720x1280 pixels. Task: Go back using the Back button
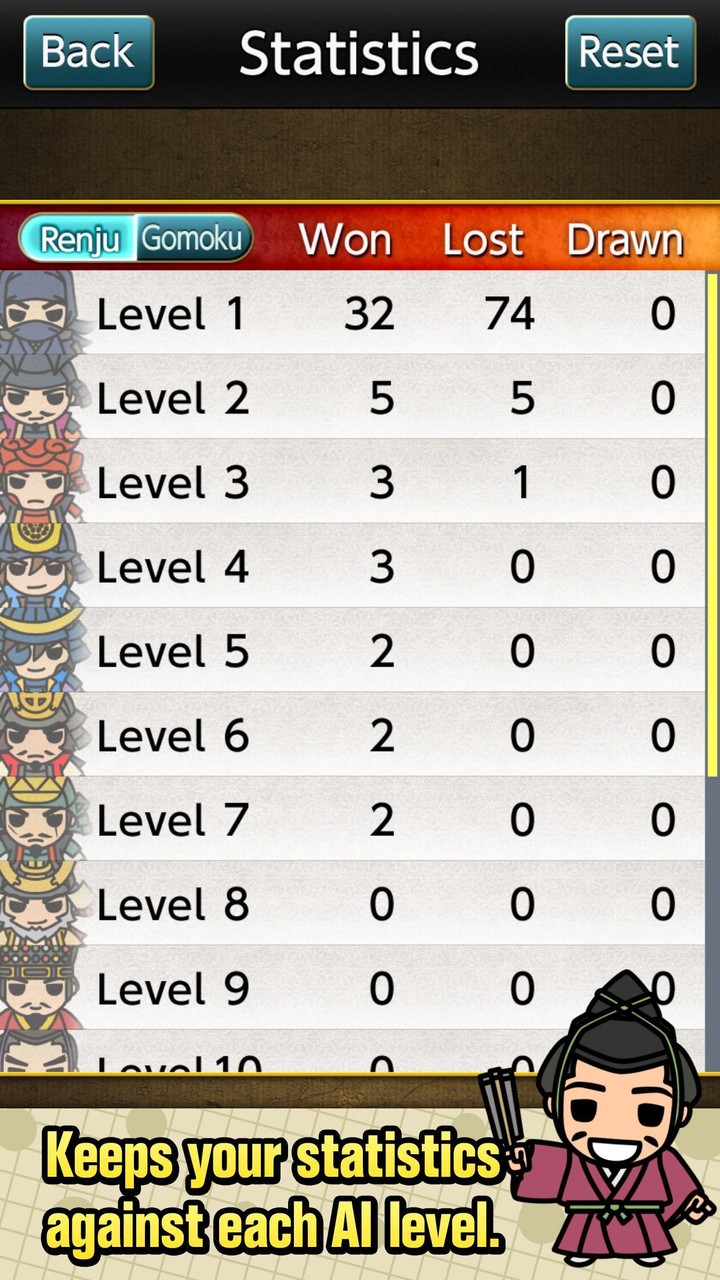point(88,52)
